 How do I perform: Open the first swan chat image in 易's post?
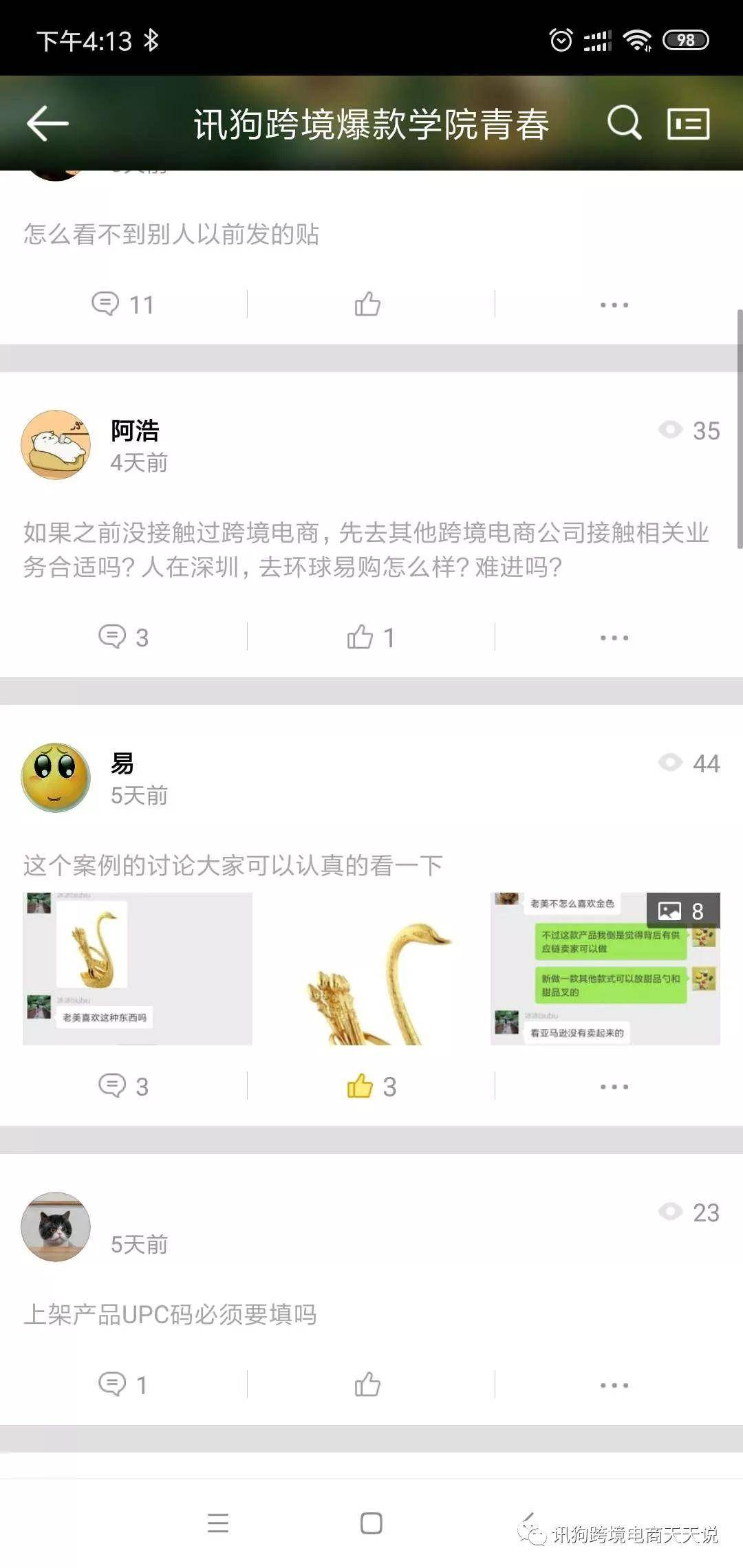[138, 968]
